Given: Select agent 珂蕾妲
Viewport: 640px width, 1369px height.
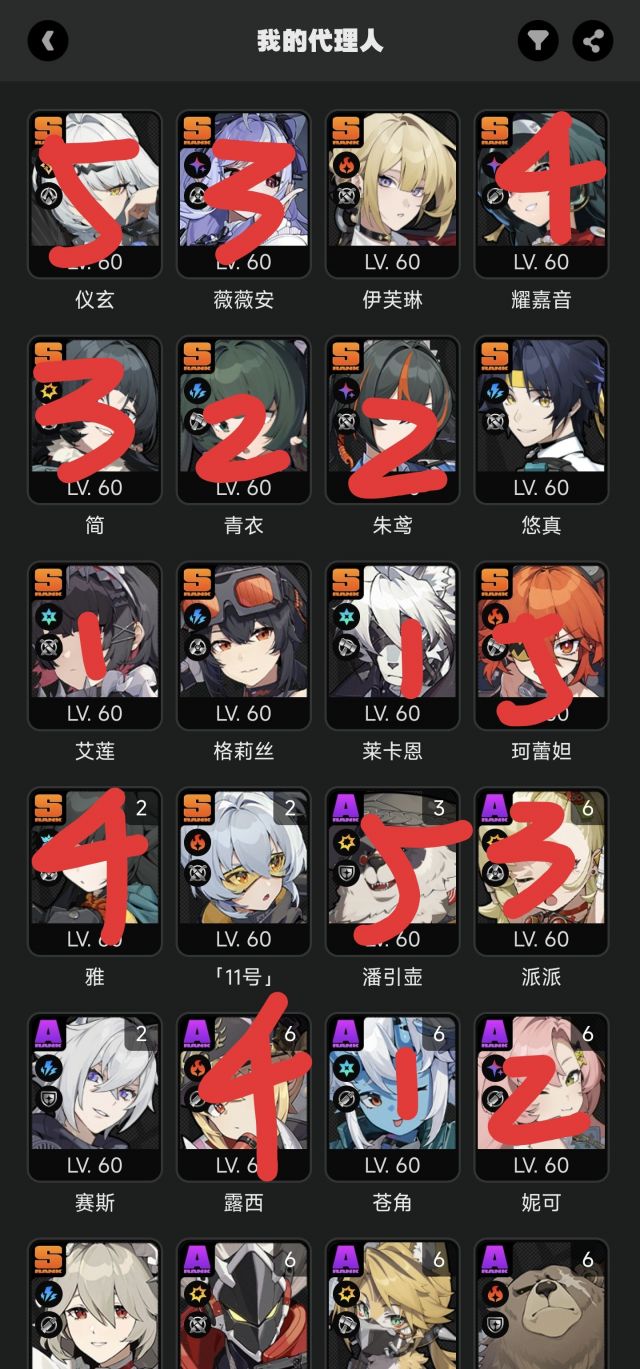Looking at the screenshot, I should (541, 646).
